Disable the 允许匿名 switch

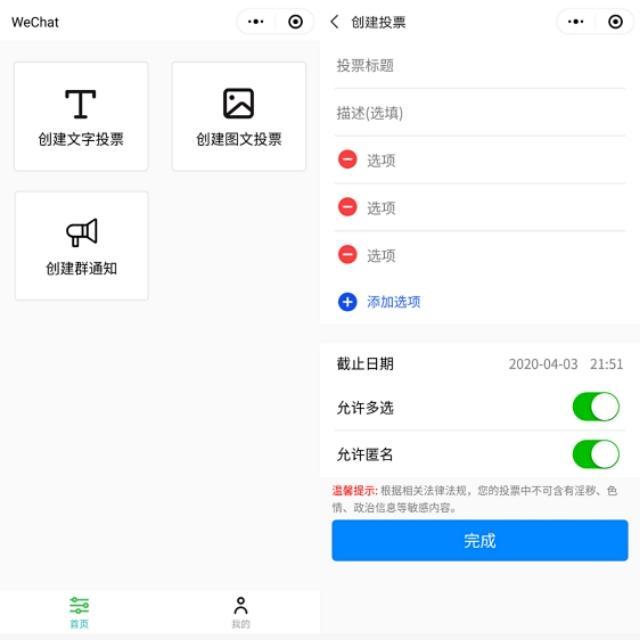(595, 454)
